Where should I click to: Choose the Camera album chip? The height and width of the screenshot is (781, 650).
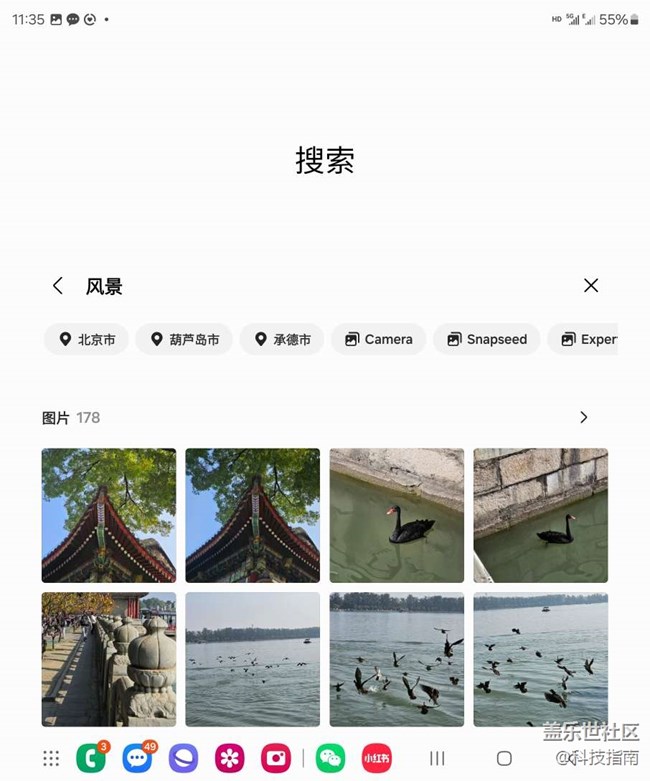378,339
